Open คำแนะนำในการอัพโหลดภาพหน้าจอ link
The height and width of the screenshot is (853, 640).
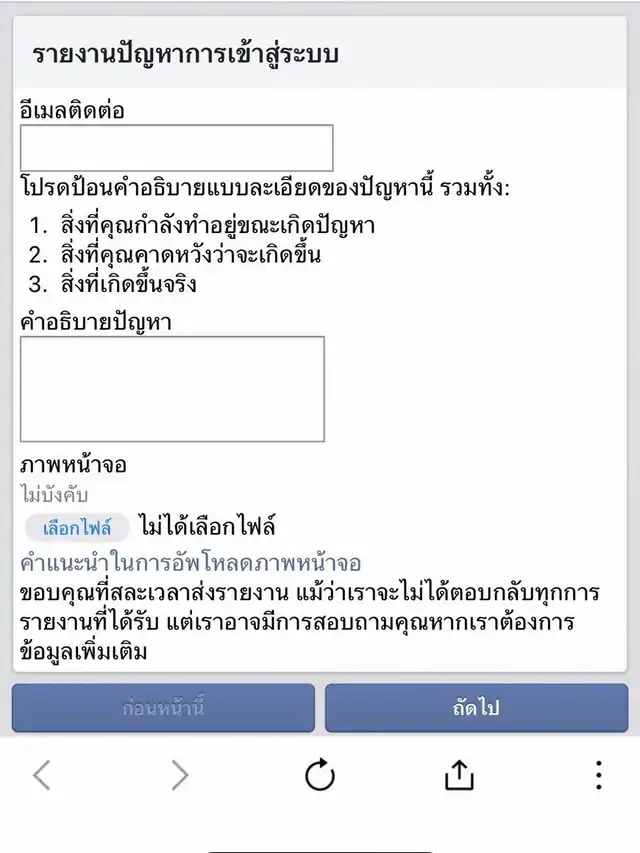(191, 563)
